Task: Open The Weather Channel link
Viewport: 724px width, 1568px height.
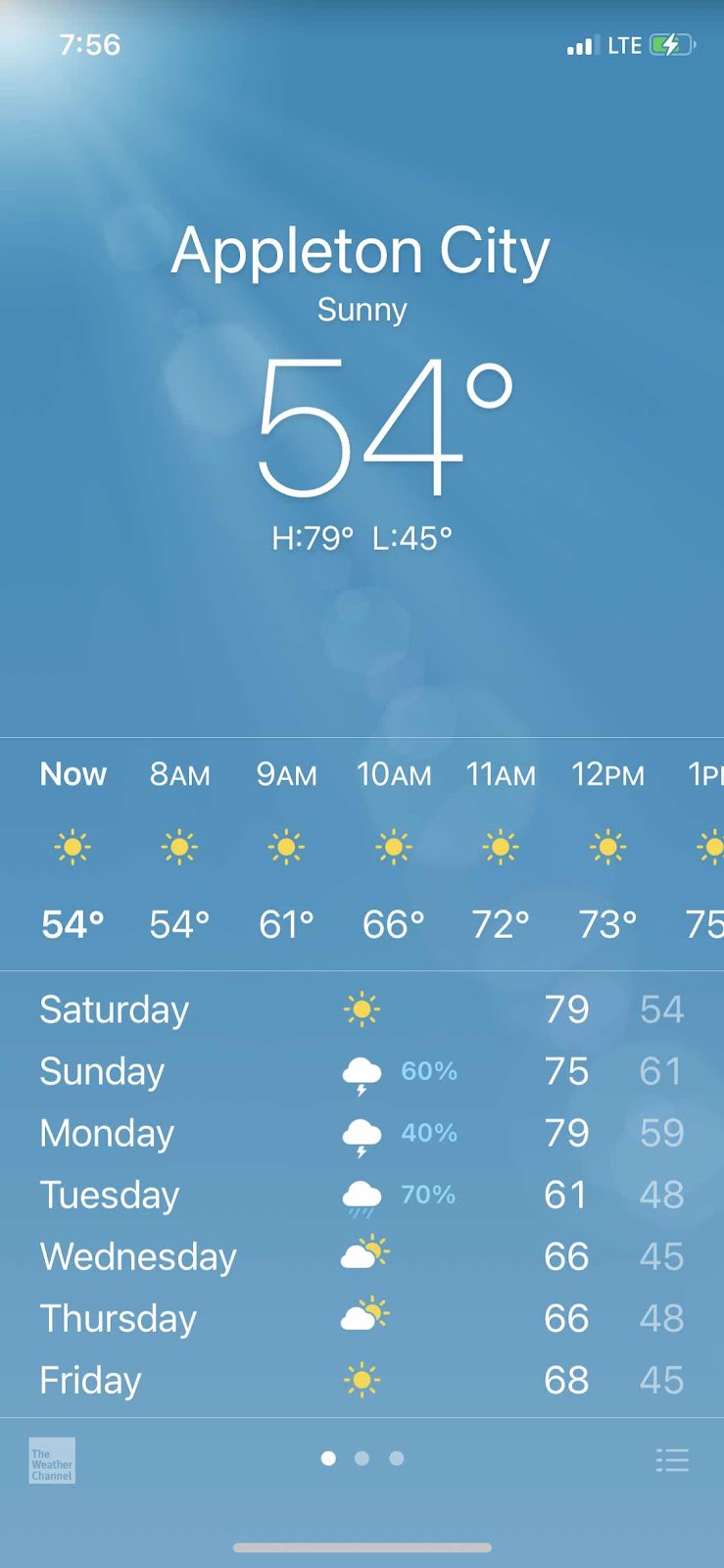Action: pyautogui.click(x=52, y=1461)
